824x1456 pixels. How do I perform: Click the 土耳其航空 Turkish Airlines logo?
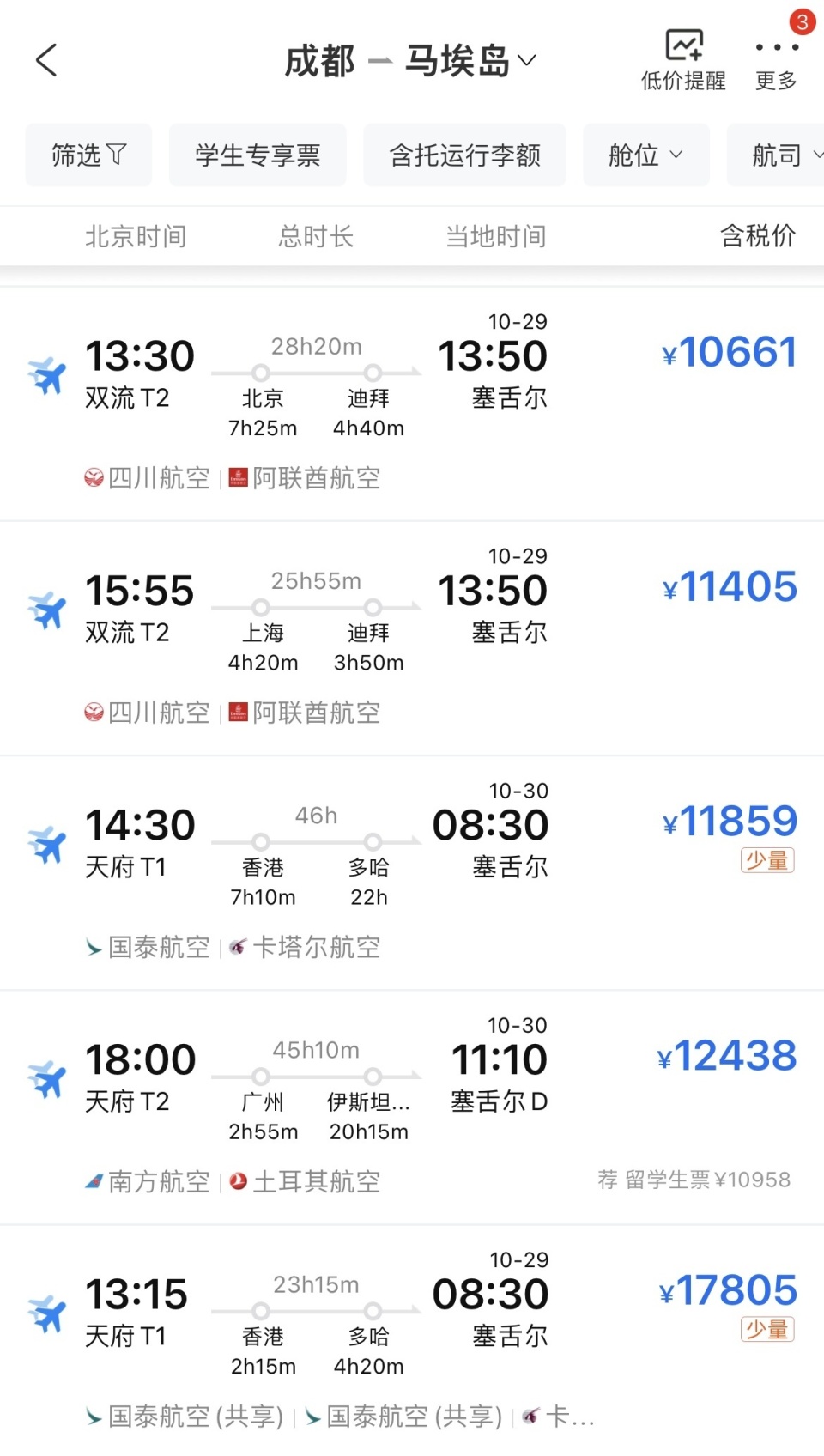[238, 1181]
